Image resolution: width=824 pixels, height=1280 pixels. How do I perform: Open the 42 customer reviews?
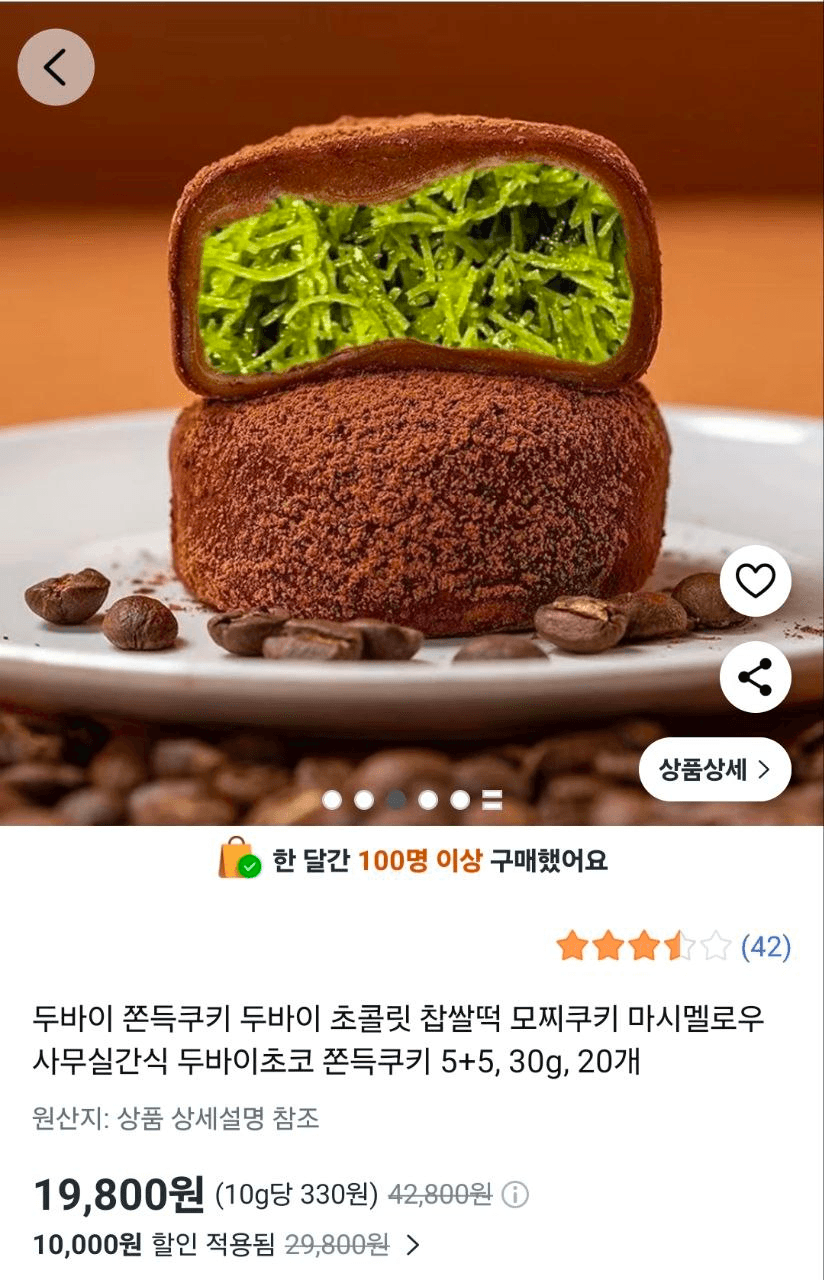click(x=765, y=946)
